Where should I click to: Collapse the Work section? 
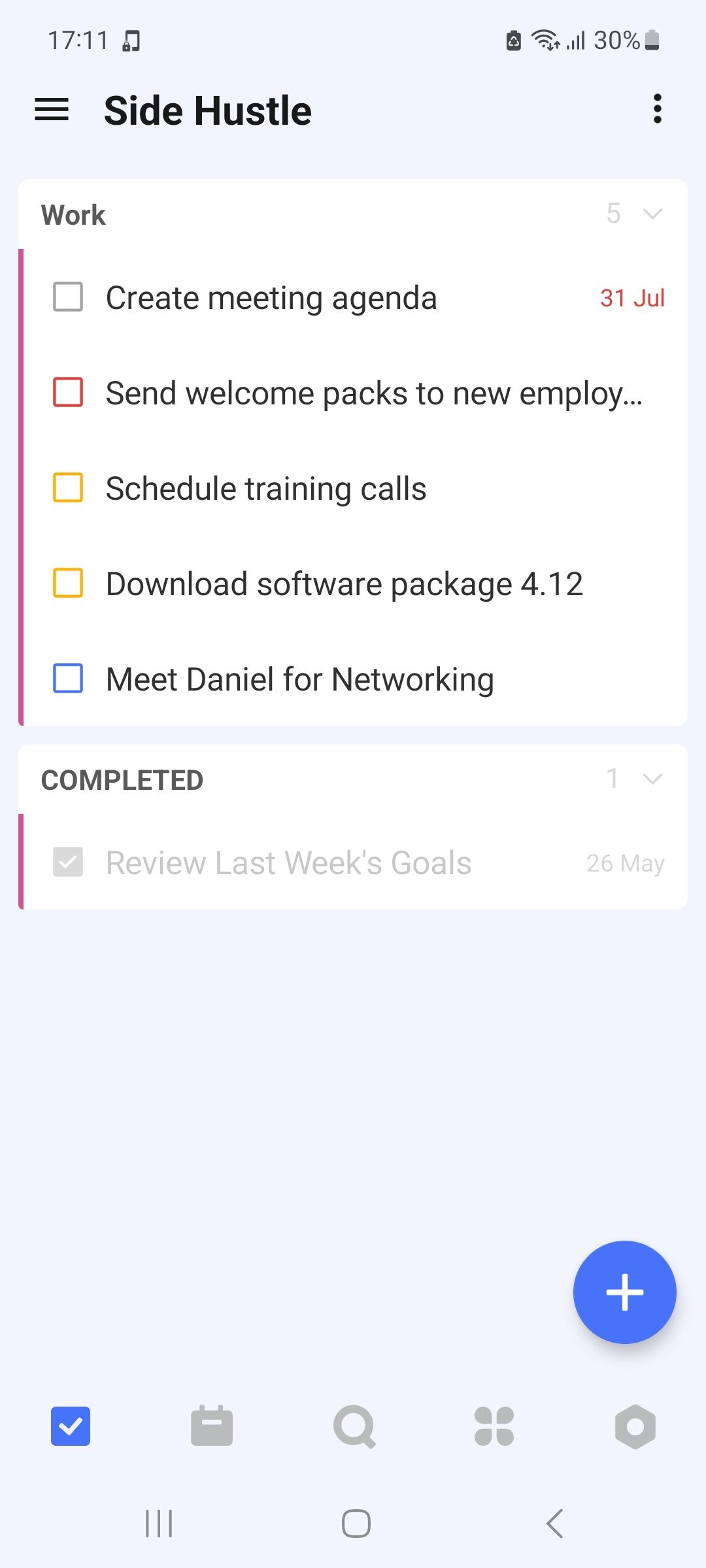(x=652, y=214)
